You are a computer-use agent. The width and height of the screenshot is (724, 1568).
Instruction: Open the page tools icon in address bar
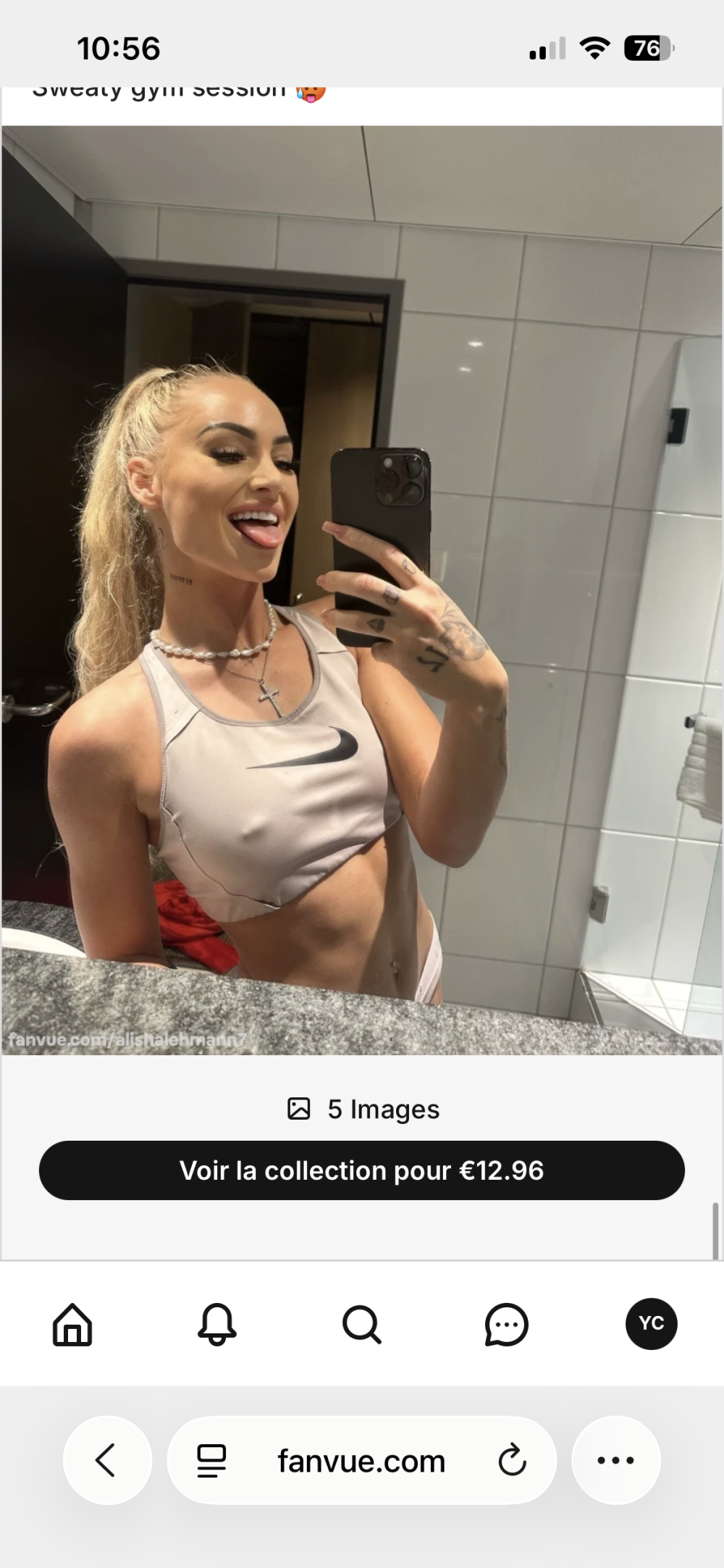click(x=211, y=1460)
